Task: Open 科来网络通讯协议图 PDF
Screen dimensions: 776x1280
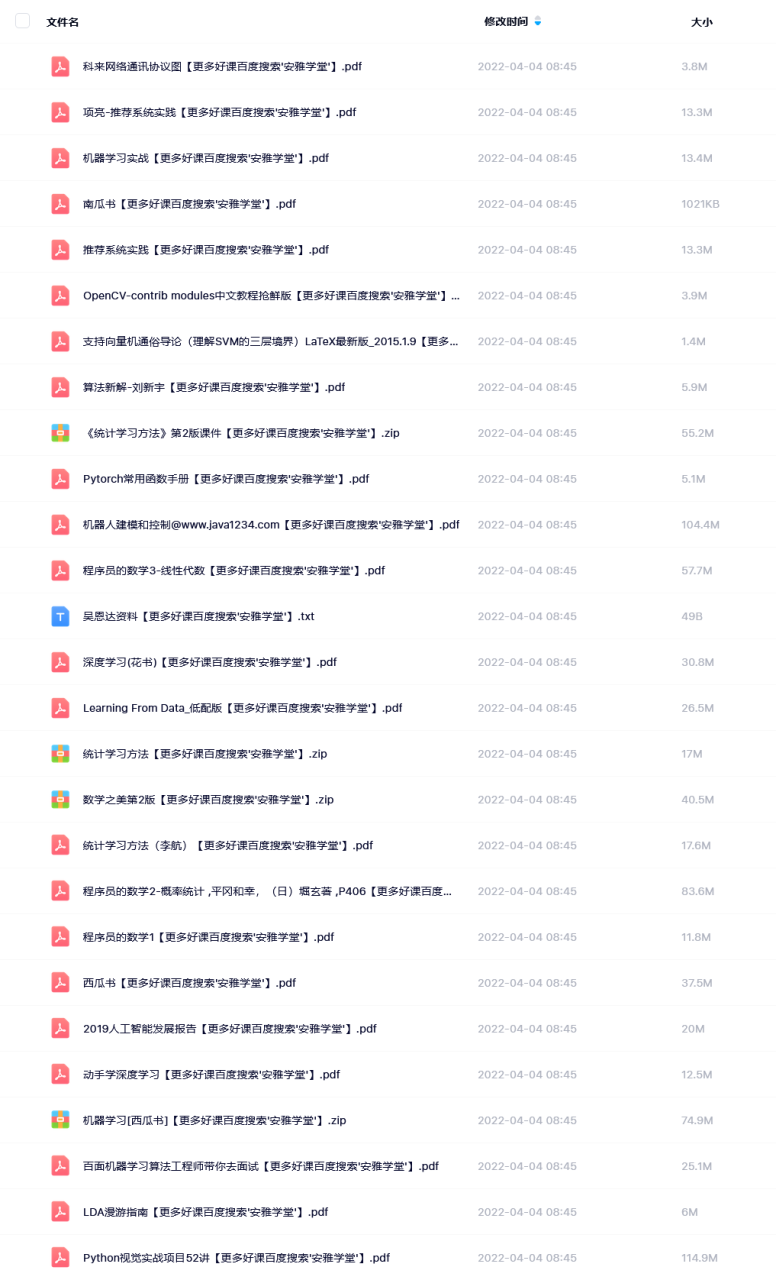Action: [x=222, y=67]
